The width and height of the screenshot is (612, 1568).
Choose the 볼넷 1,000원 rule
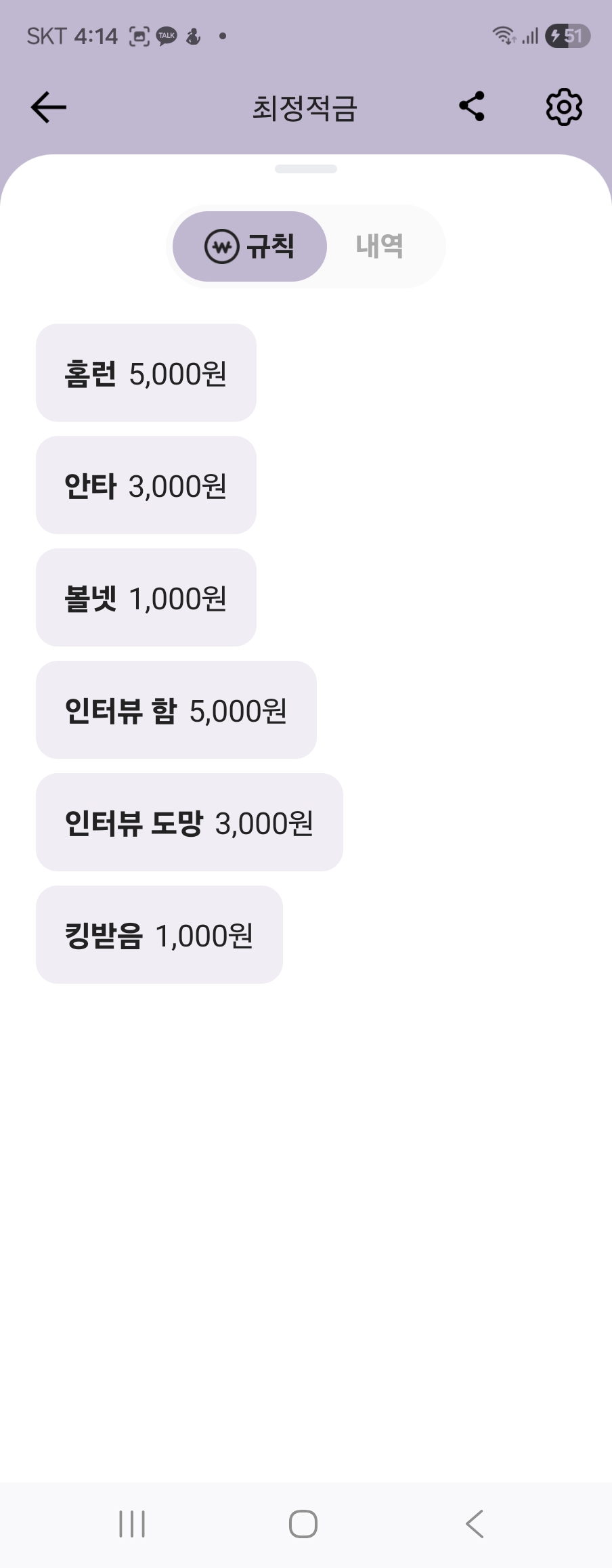146,598
